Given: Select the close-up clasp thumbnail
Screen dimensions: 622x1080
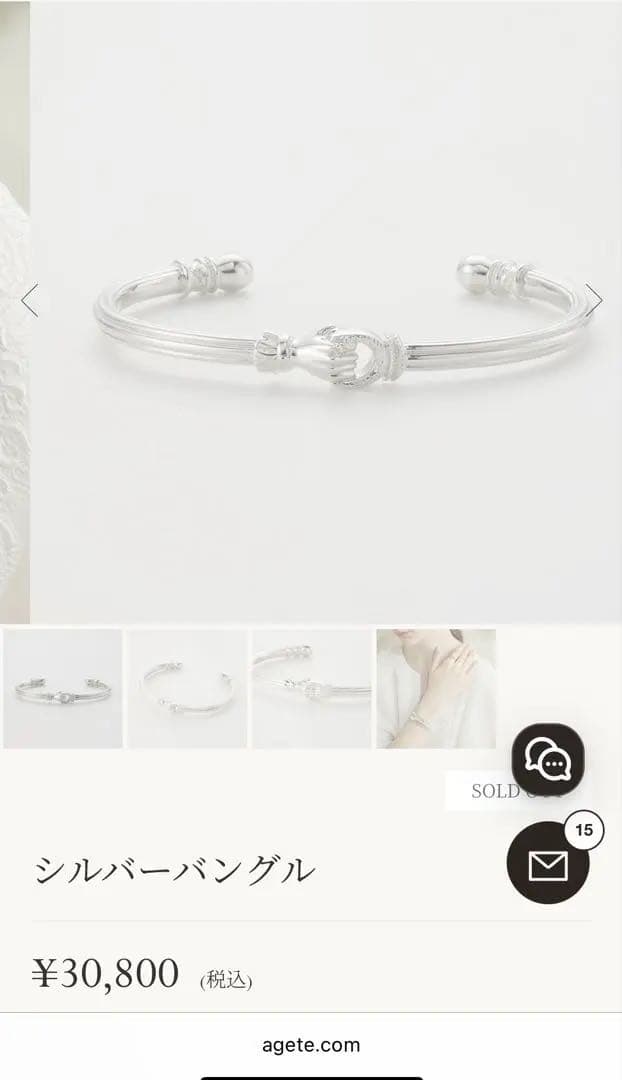Looking at the screenshot, I should 311,689.
